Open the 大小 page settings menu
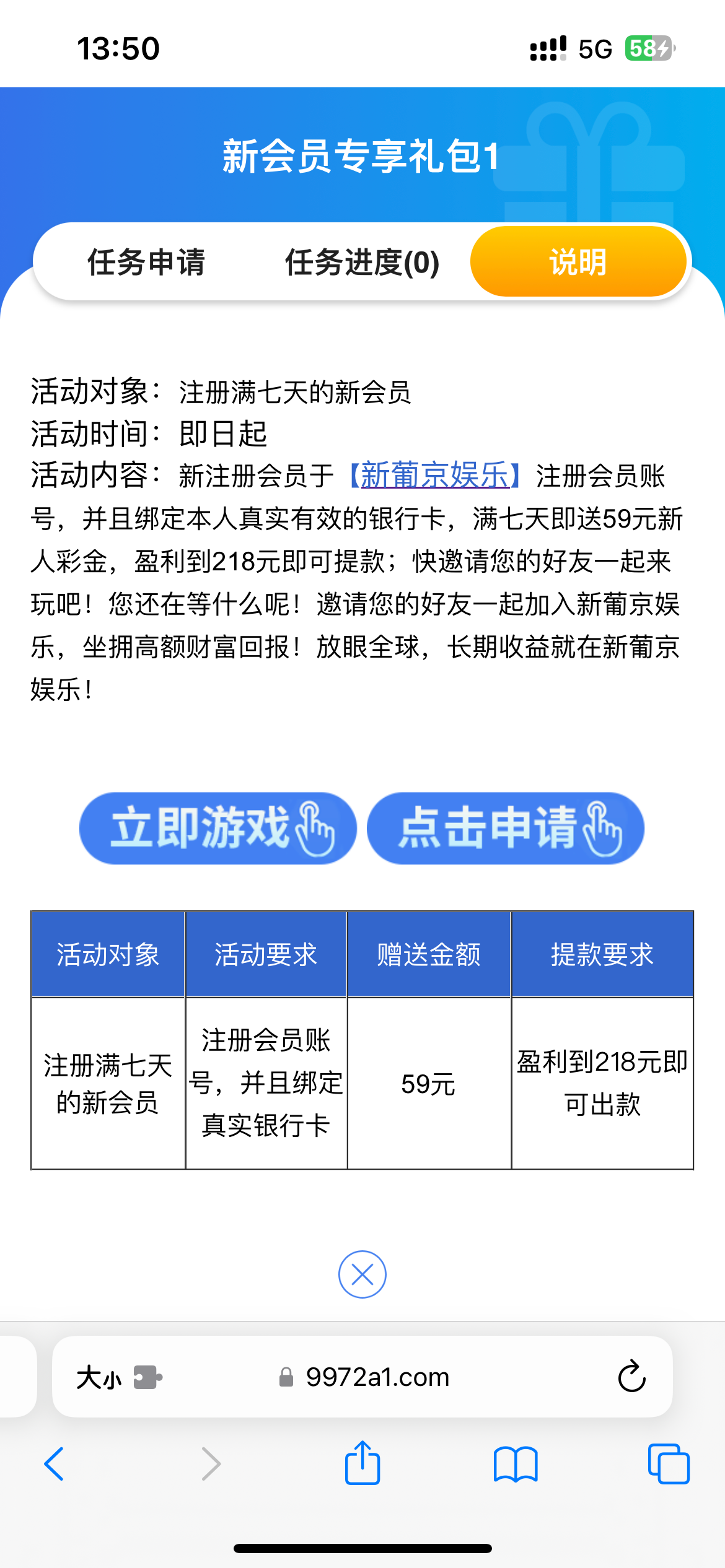This screenshot has height=1568, width=725. pyautogui.click(x=99, y=1377)
